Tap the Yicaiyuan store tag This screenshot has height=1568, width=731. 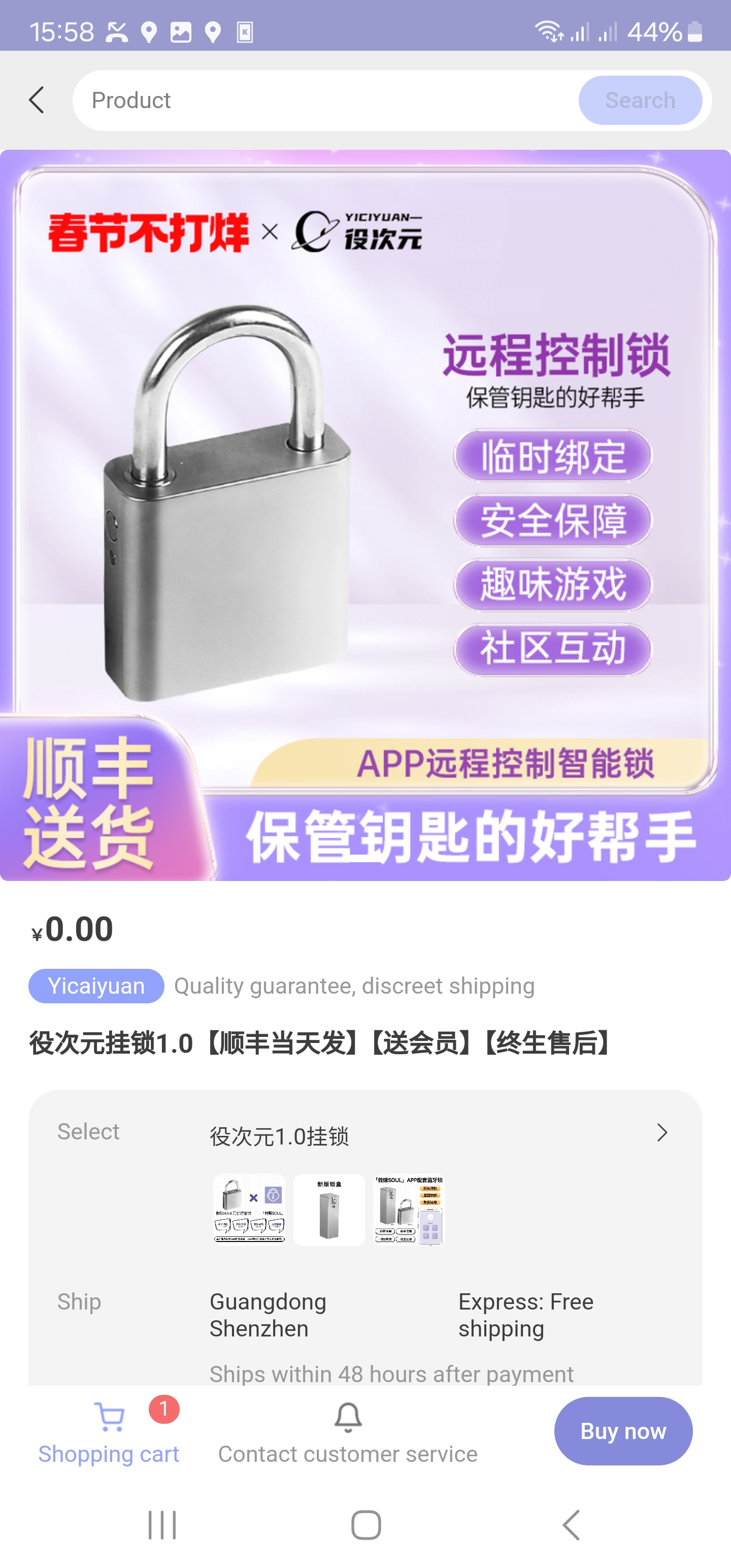point(96,986)
